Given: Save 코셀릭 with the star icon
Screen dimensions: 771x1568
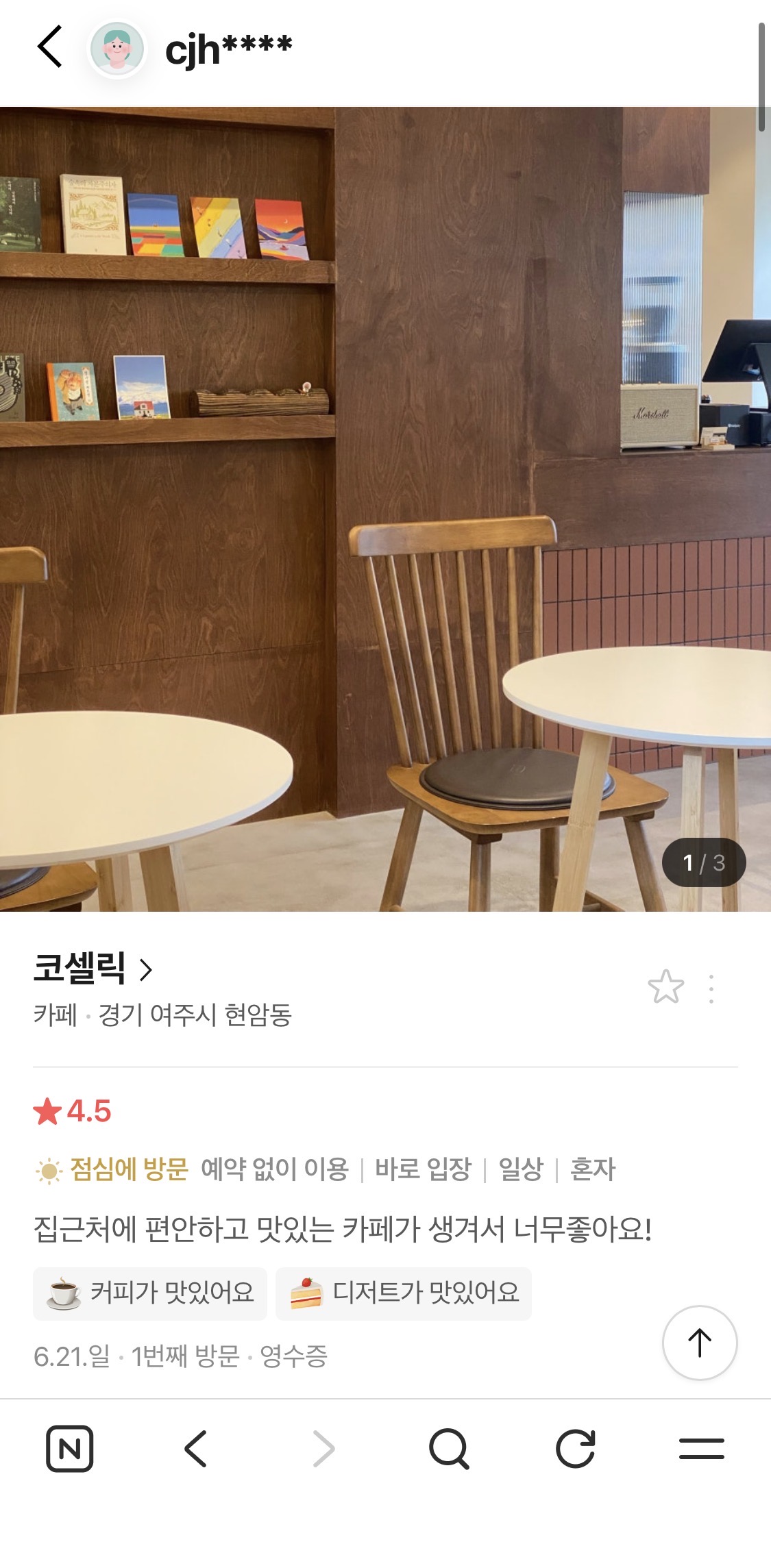Looking at the screenshot, I should pos(665,988).
